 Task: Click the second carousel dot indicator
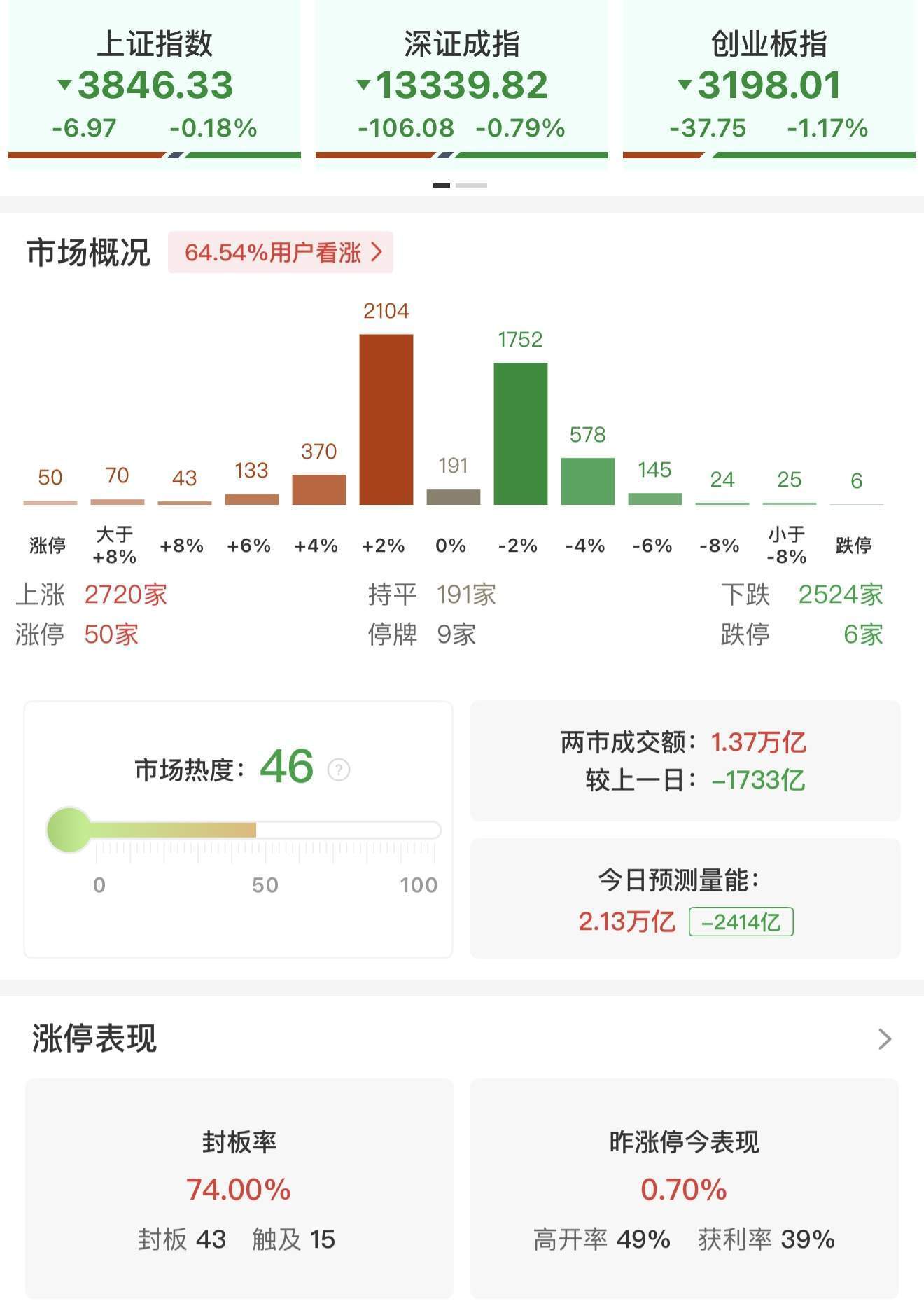click(x=472, y=186)
